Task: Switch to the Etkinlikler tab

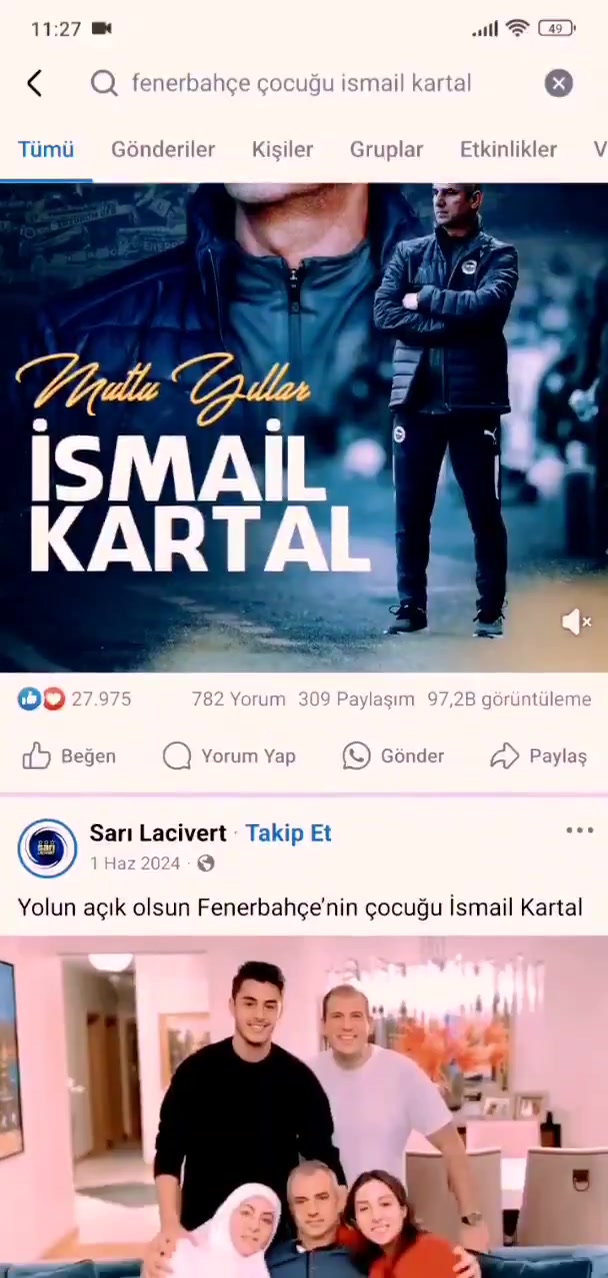Action: [508, 149]
